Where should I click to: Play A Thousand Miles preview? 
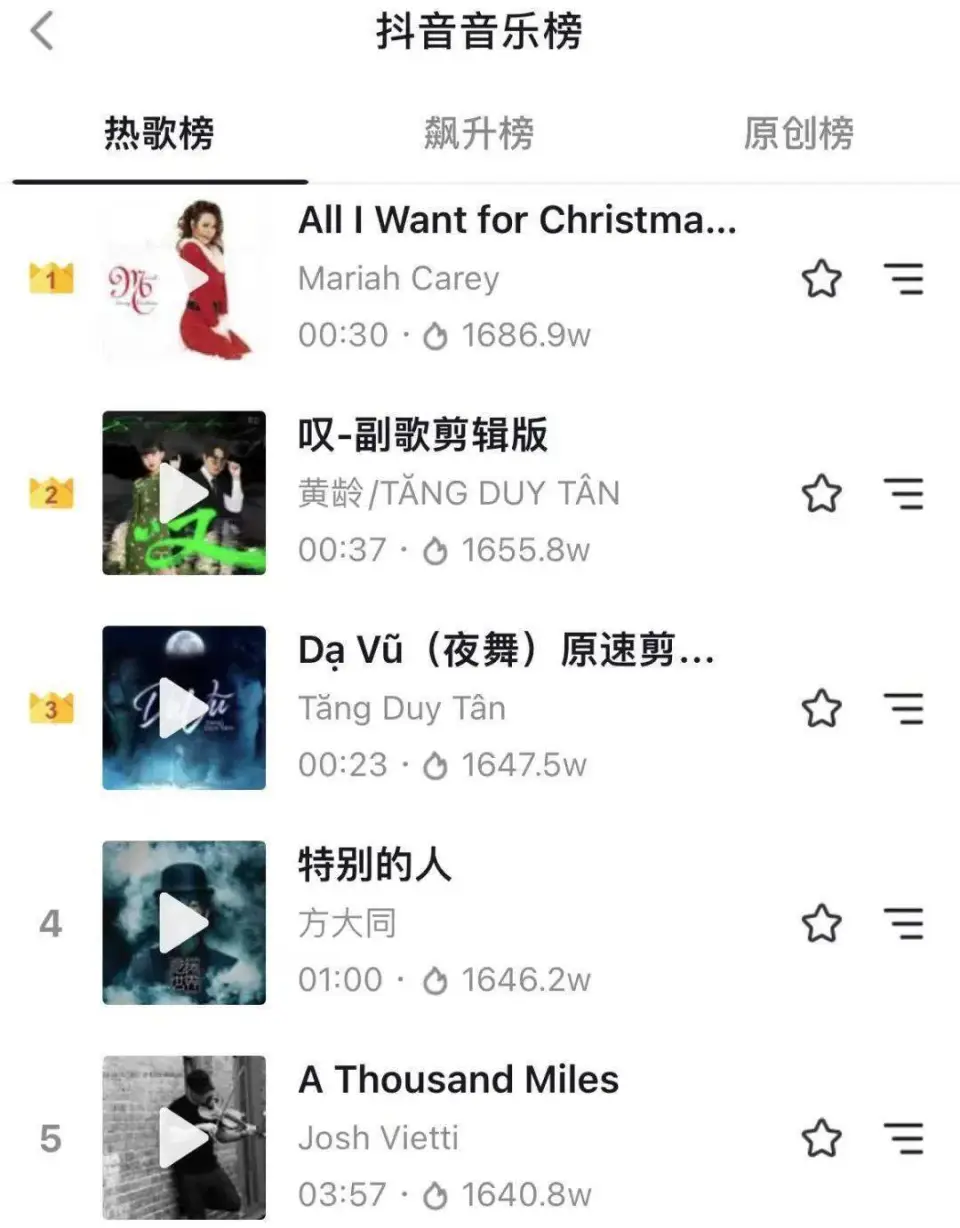click(184, 1138)
